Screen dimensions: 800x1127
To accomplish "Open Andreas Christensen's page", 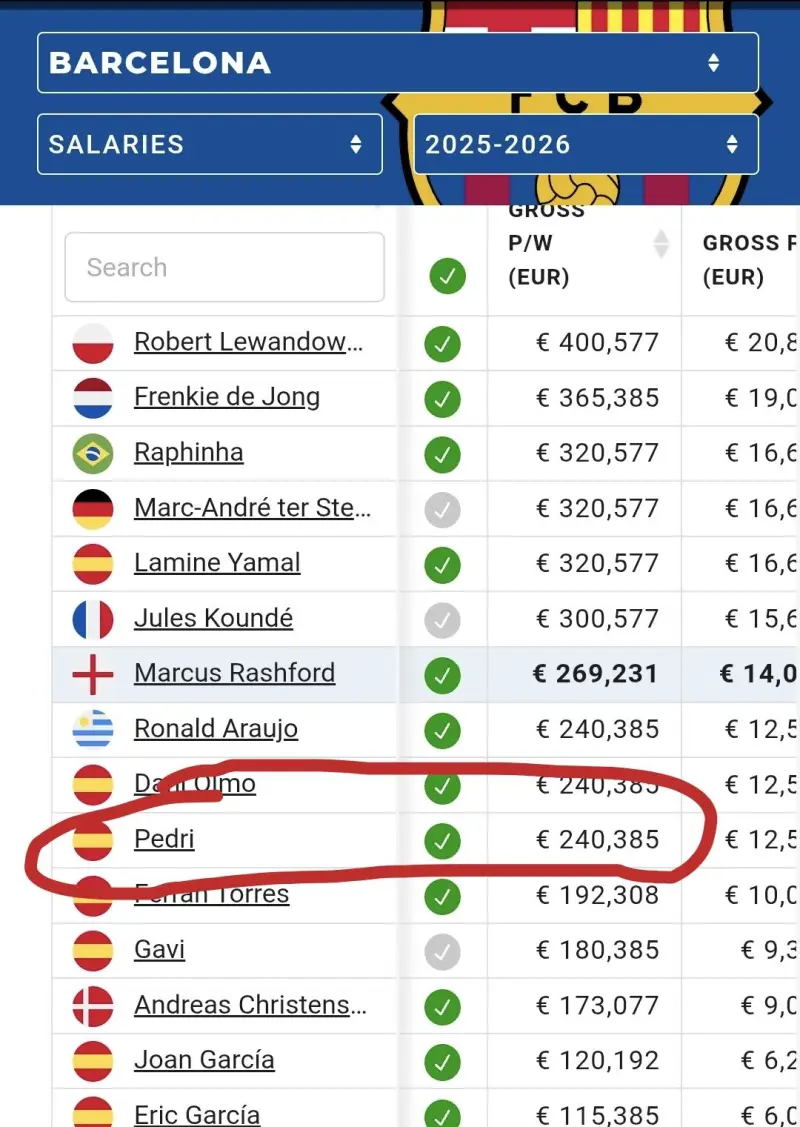I will click(250, 1005).
